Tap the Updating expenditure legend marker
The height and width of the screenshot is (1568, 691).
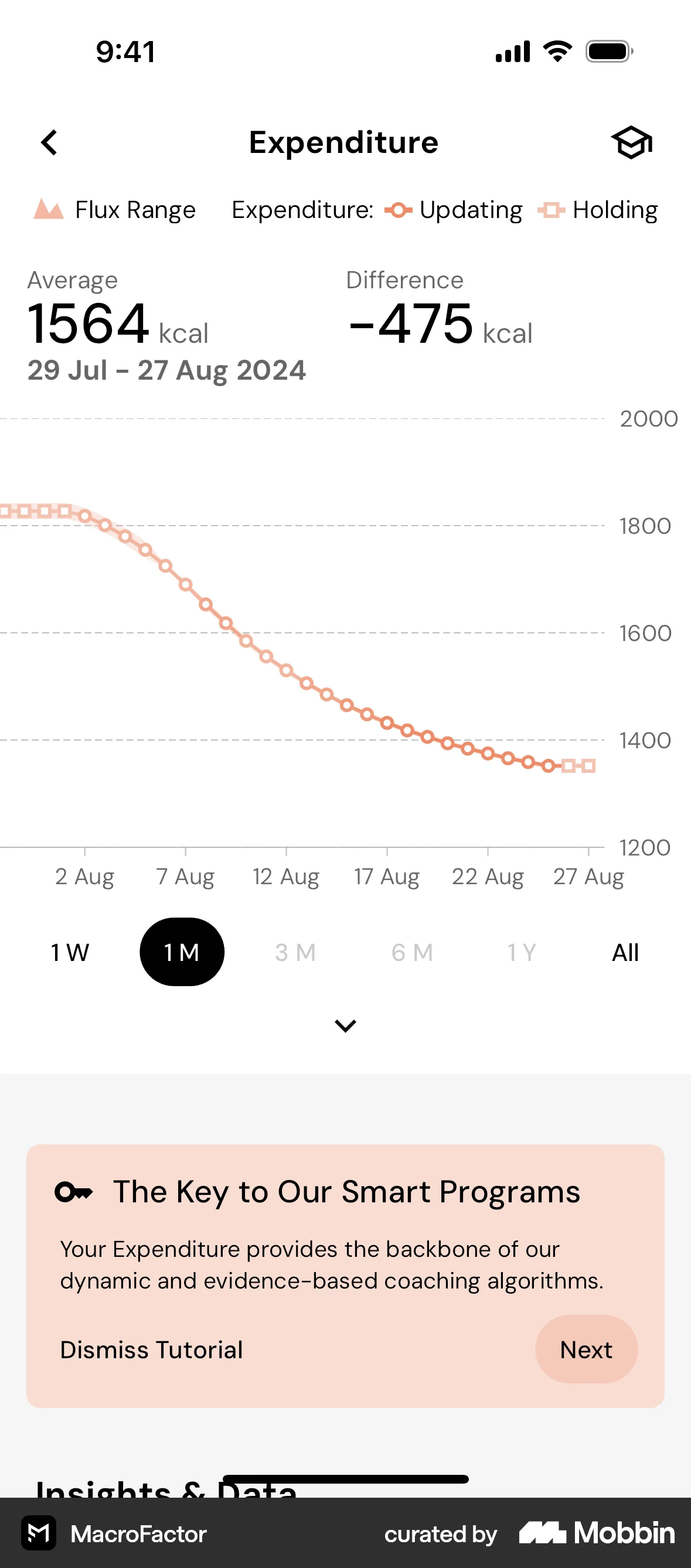point(398,209)
